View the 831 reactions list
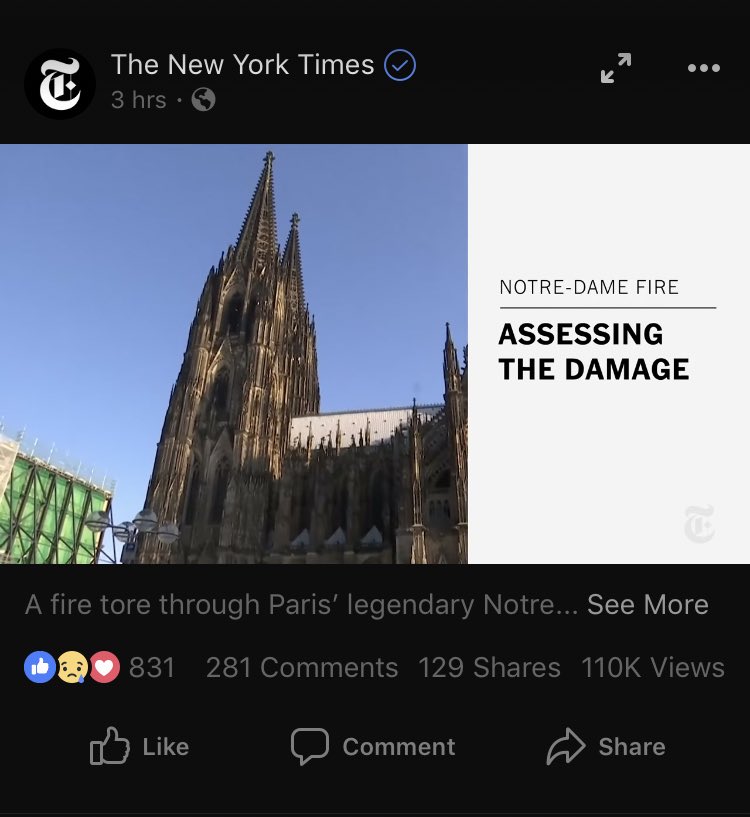Screen dimensions: 750x817 [100, 667]
